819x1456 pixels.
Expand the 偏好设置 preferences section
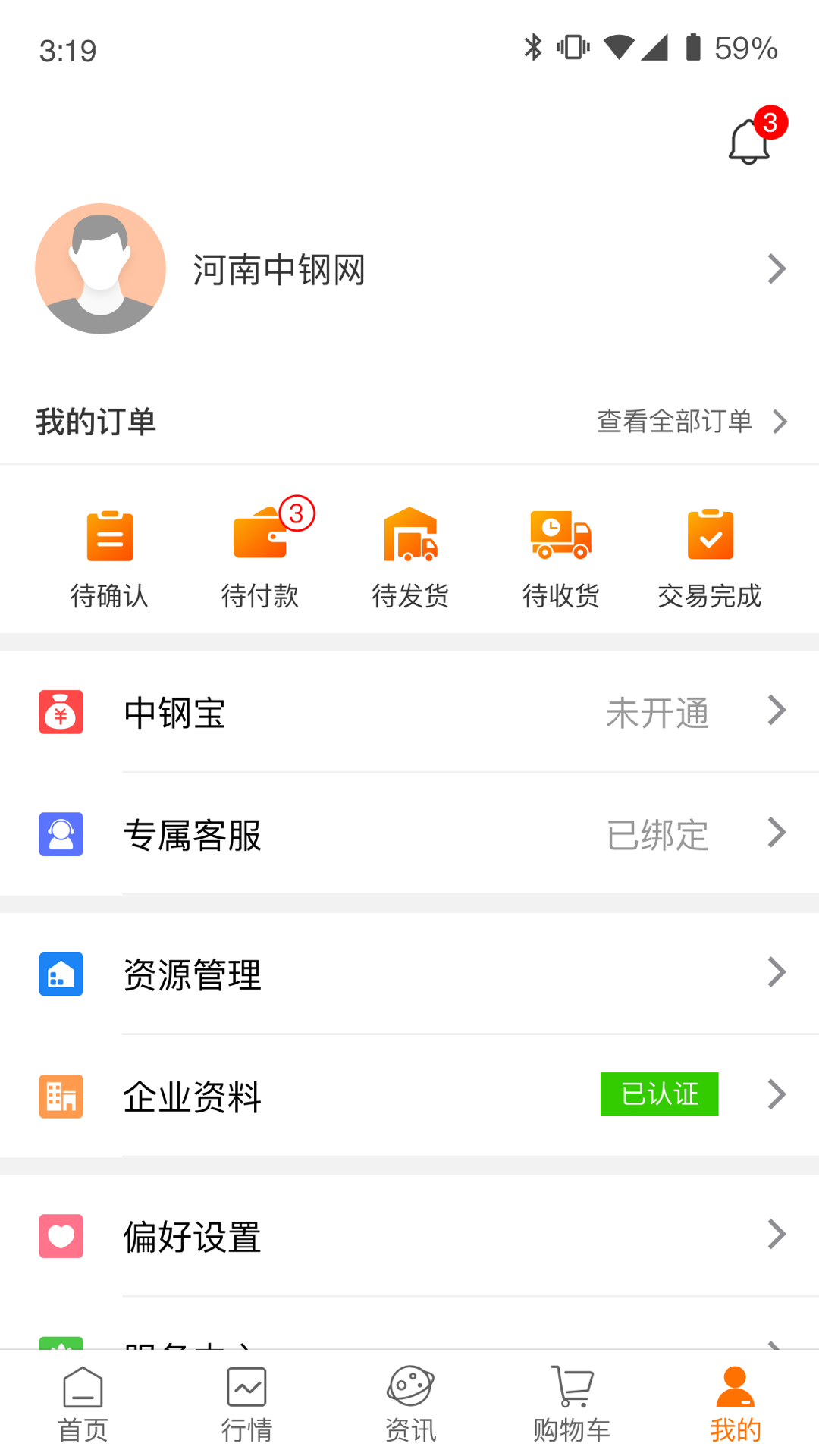409,1236
